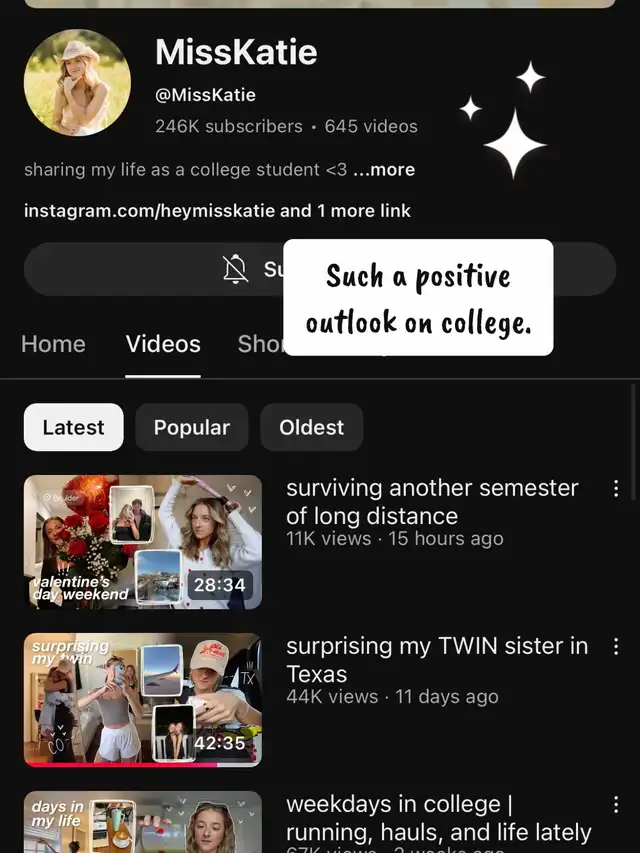Viewport: 640px width, 853px height.
Task: Open options for the long distance video
Action: pyautogui.click(x=616, y=489)
